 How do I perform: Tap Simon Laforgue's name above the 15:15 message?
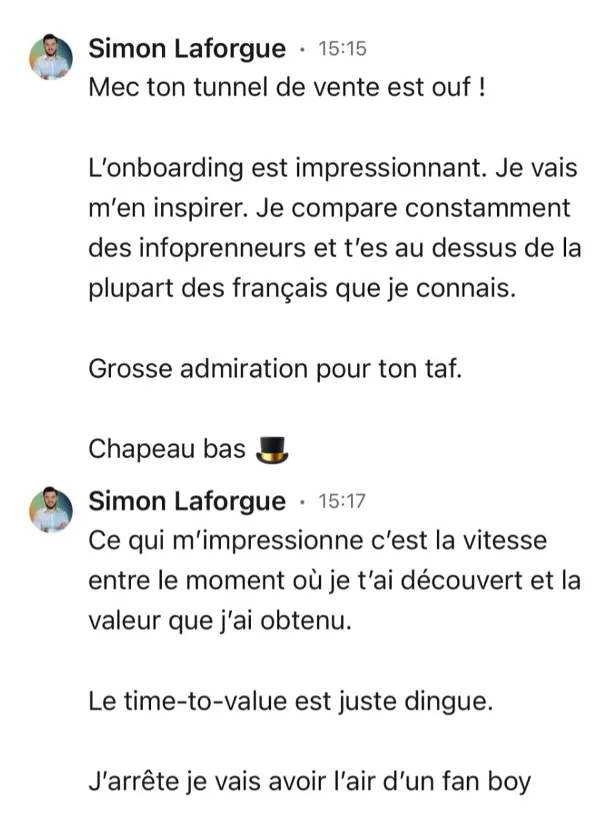pyautogui.click(x=187, y=47)
